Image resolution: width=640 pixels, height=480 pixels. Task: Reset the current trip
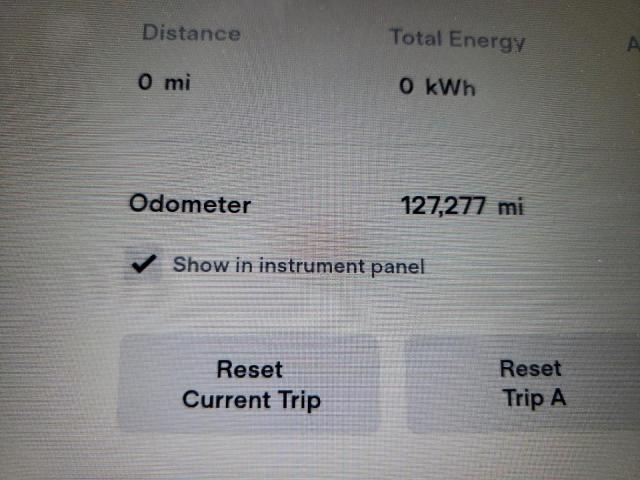(250, 385)
